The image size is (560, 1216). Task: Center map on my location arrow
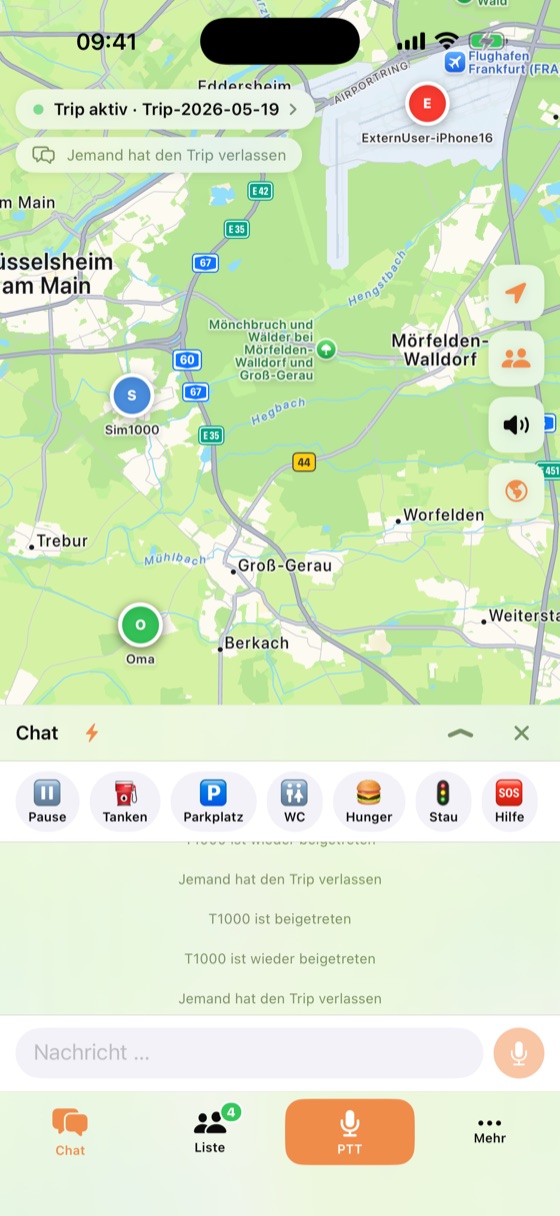click(516, 293)
